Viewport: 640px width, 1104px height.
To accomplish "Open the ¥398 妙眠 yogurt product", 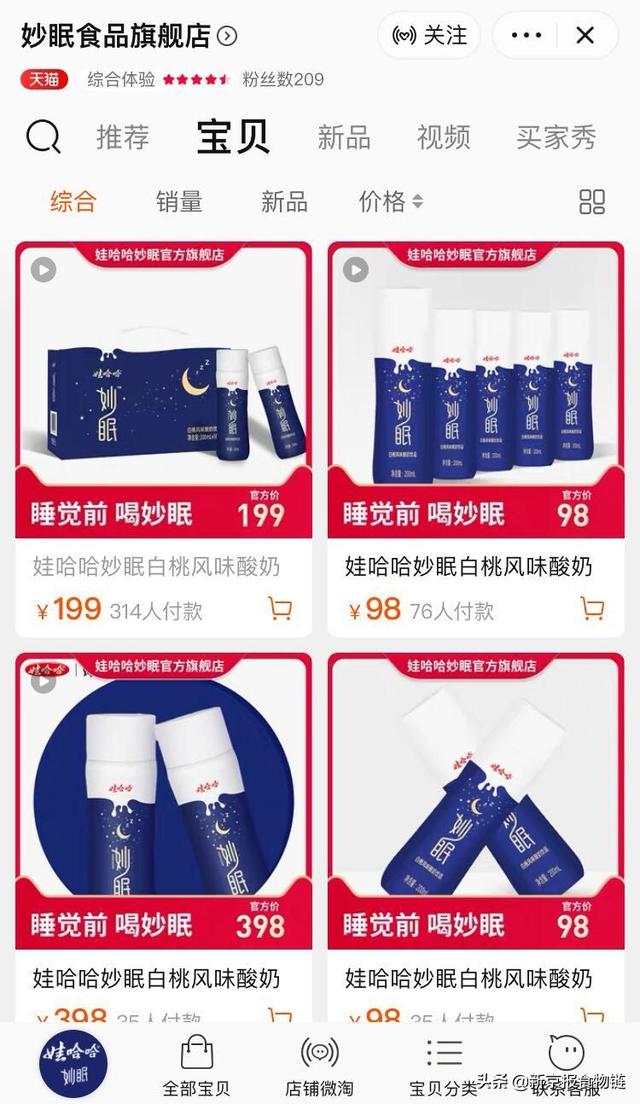I will (x=163, y=810).
